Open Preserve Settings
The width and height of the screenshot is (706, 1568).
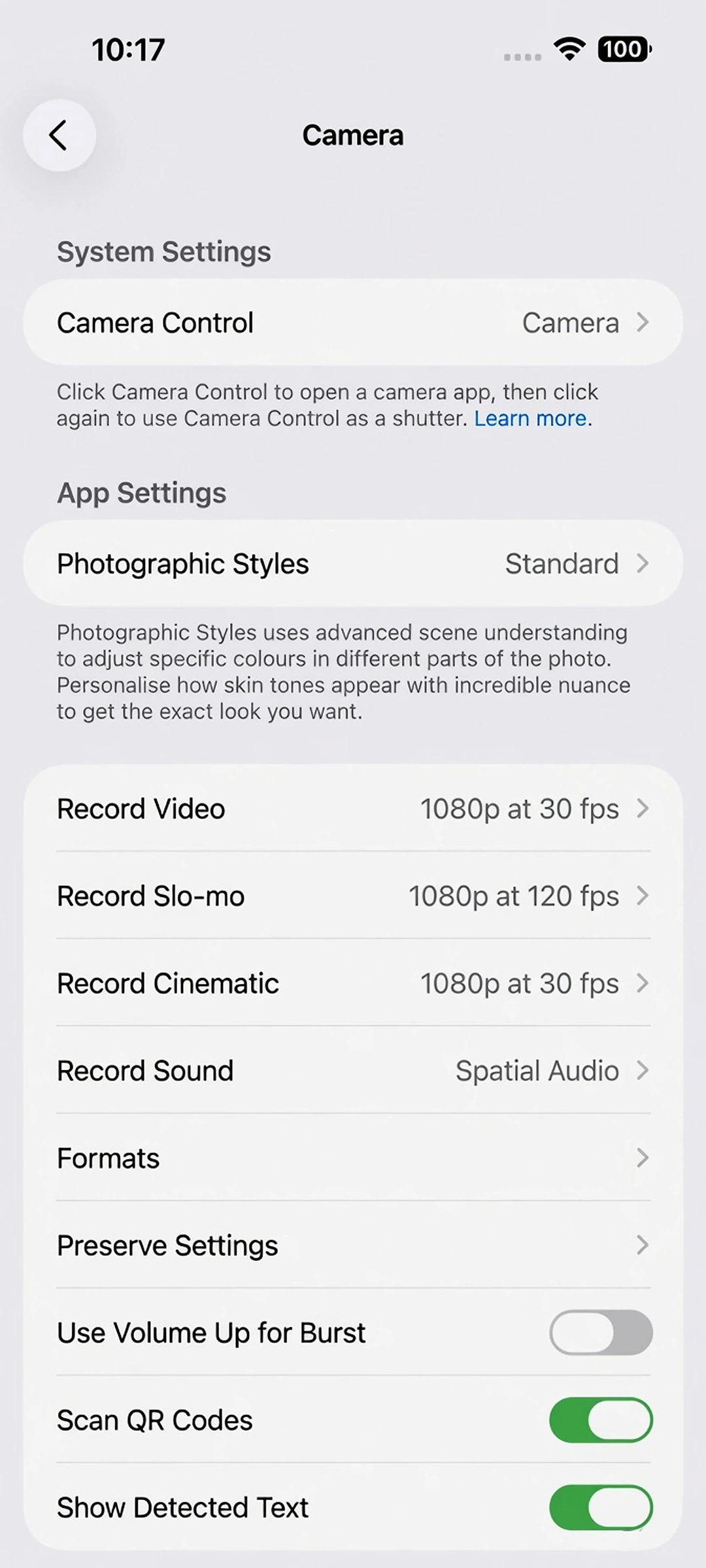pyautogui.click(x=353, y=1245)
